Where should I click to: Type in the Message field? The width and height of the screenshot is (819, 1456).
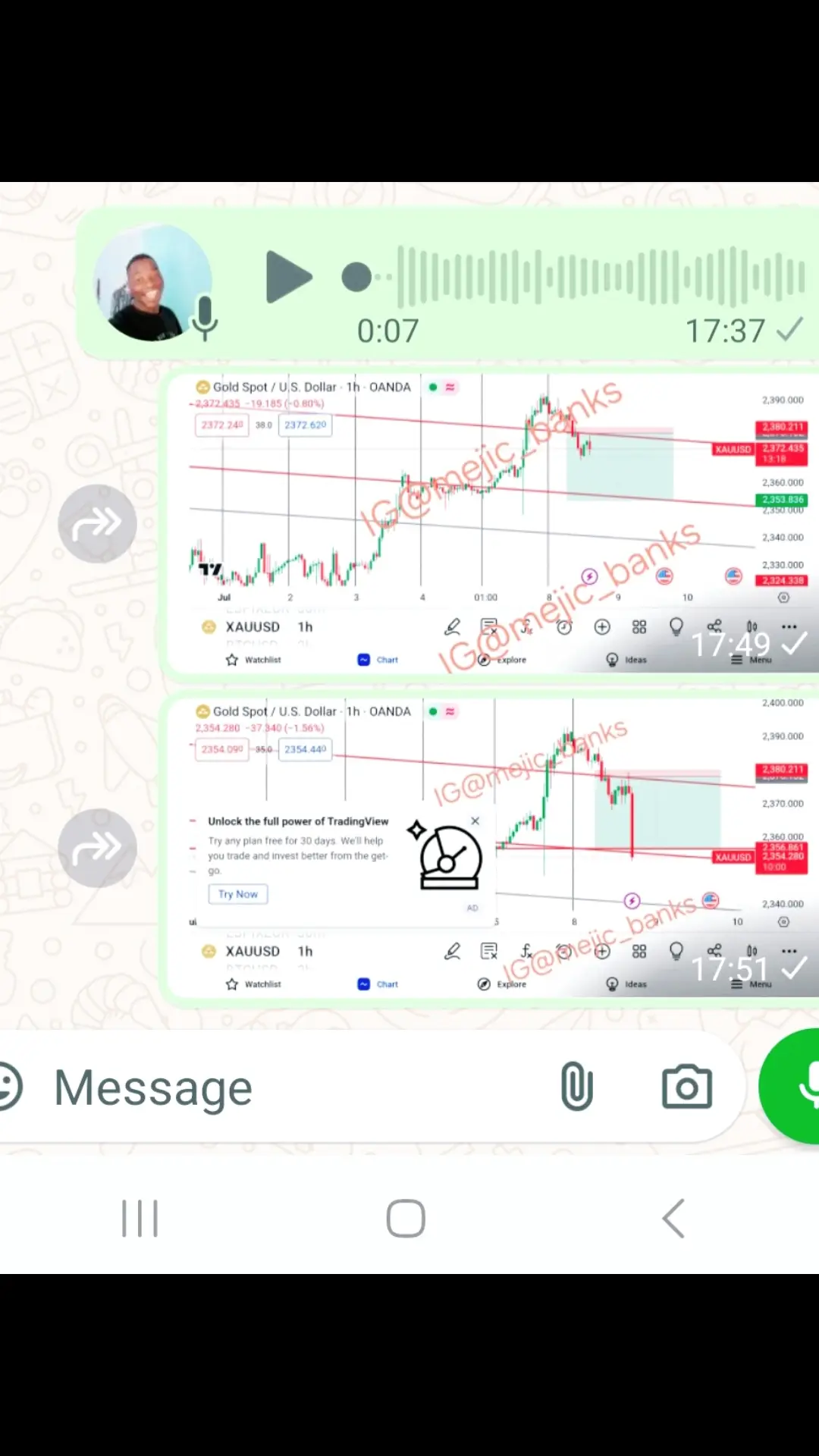[x=288, y=1087]
